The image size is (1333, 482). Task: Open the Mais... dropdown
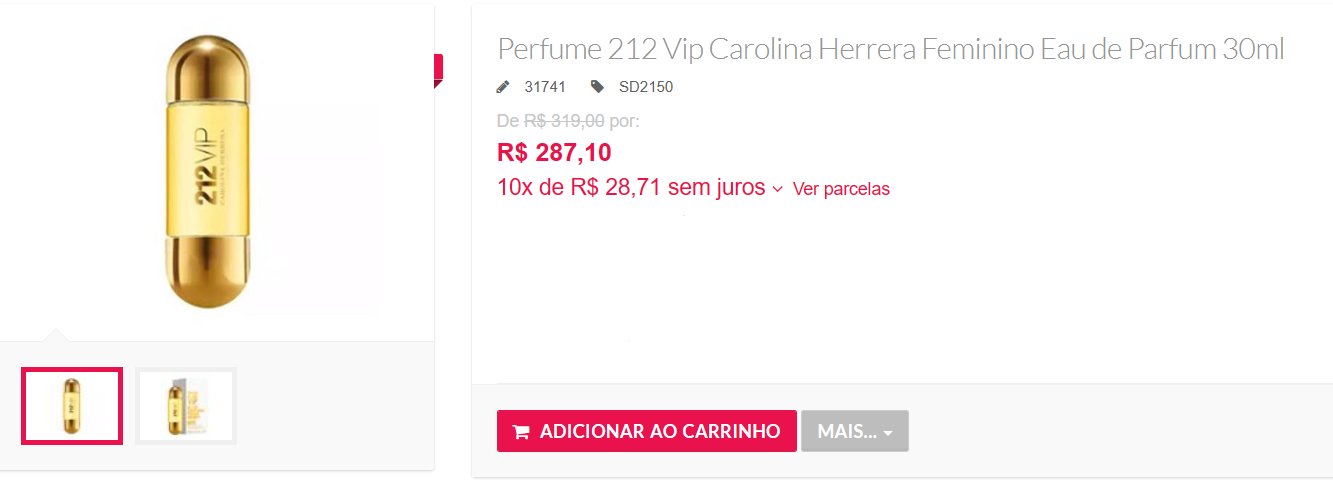point(854,431)
